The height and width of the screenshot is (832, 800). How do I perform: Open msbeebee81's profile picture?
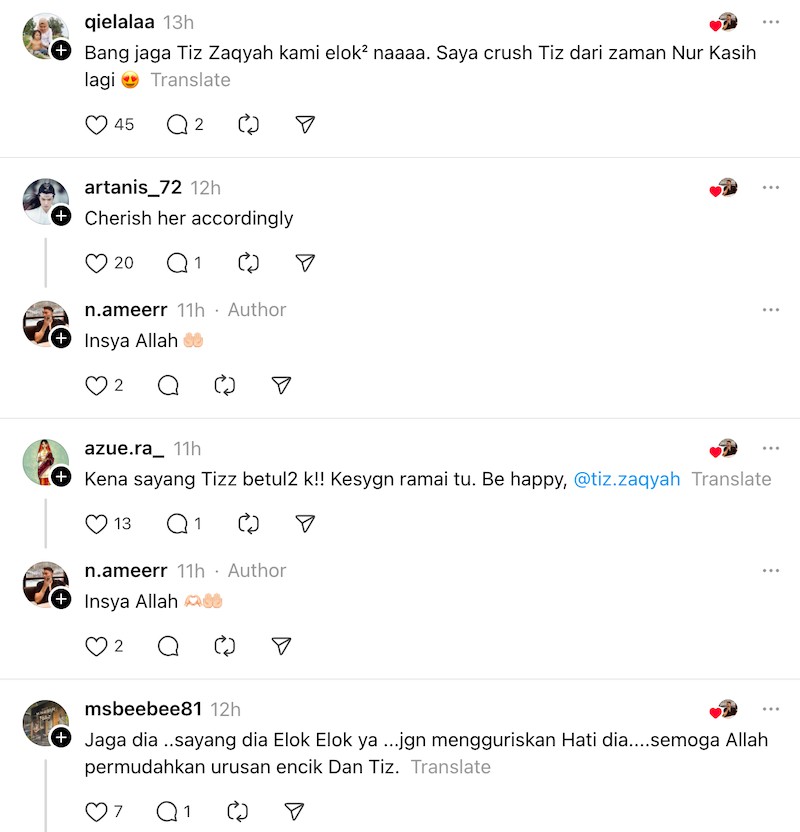pos(45,722)
